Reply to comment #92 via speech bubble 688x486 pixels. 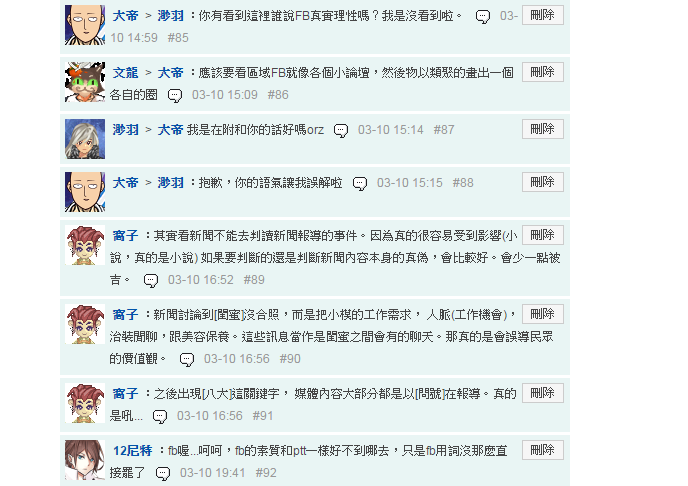tap(163, 473)
